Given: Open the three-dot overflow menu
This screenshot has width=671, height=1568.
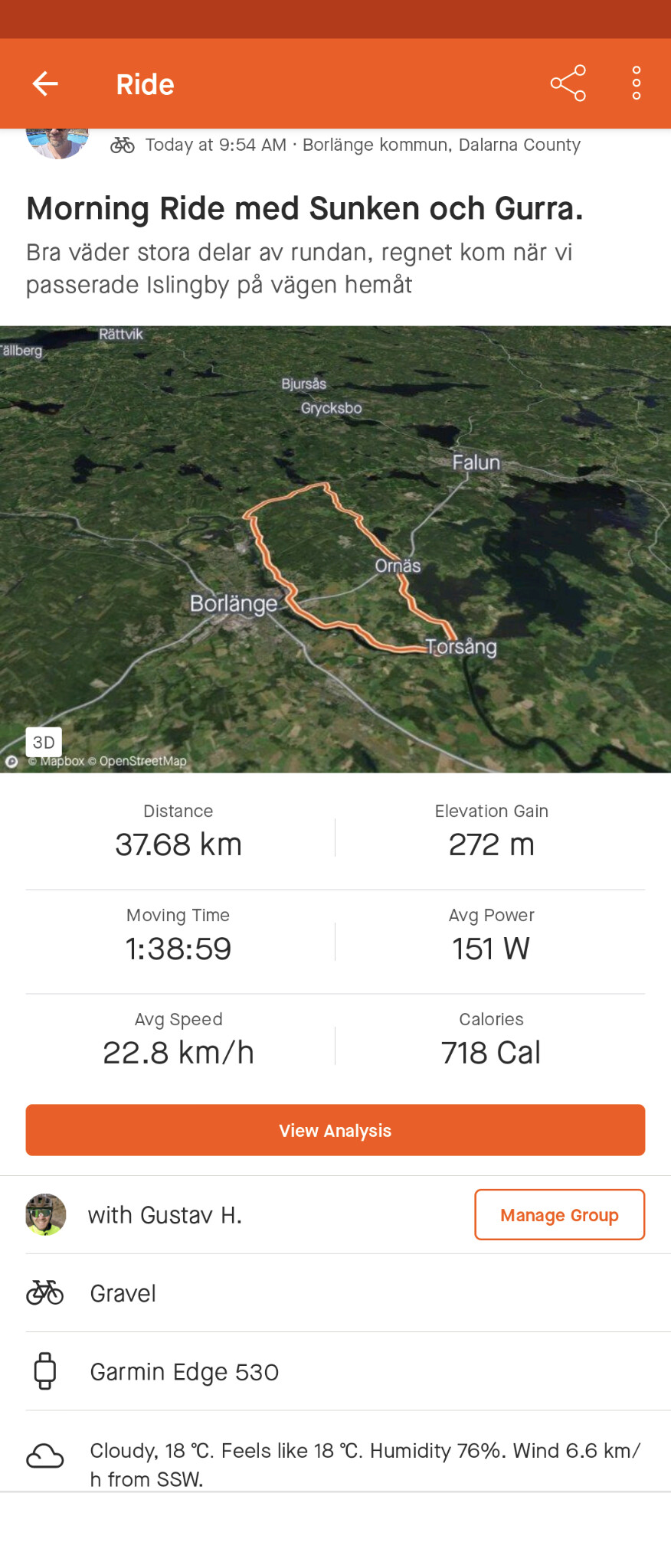Looking at the screenshot, I should (636, 83).
